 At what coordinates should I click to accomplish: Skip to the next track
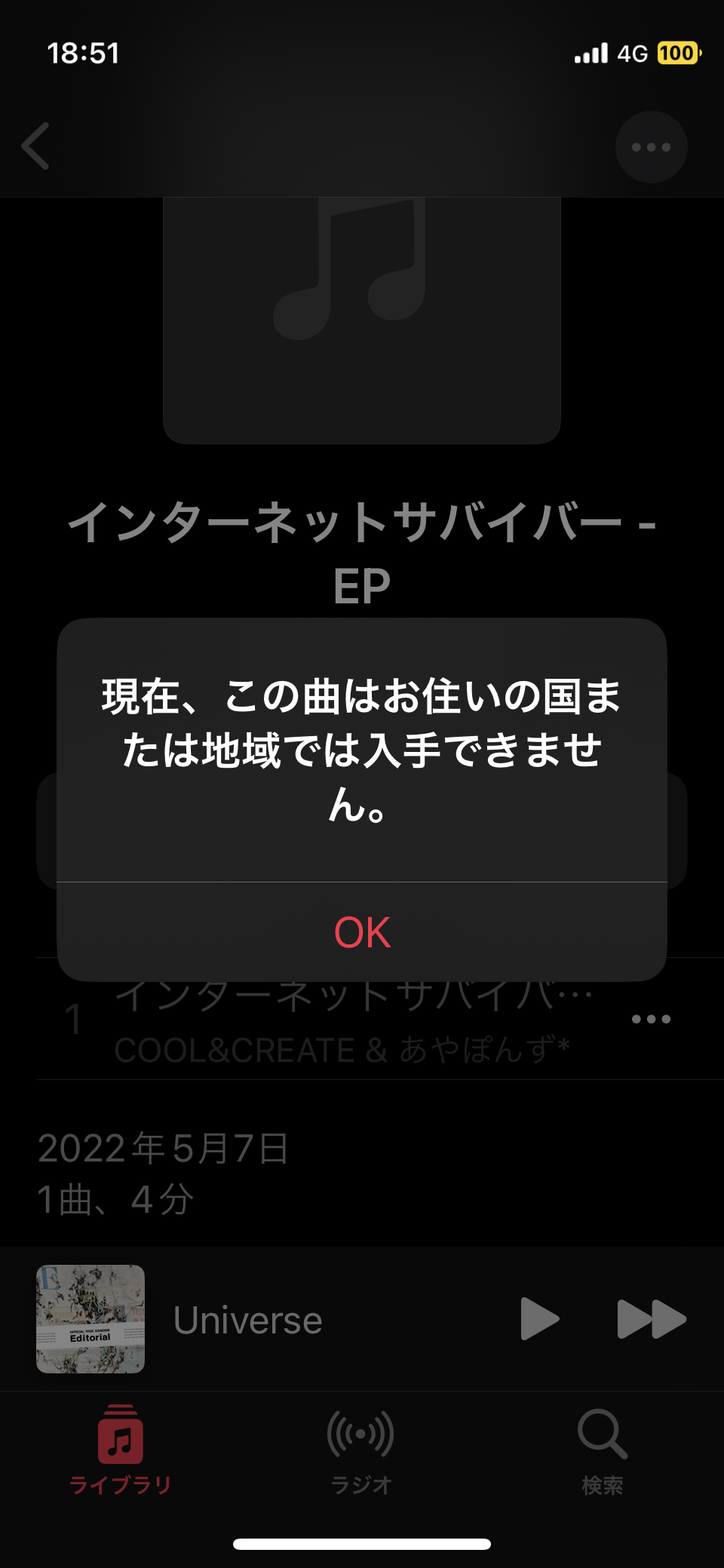(x=652, y=1319)
